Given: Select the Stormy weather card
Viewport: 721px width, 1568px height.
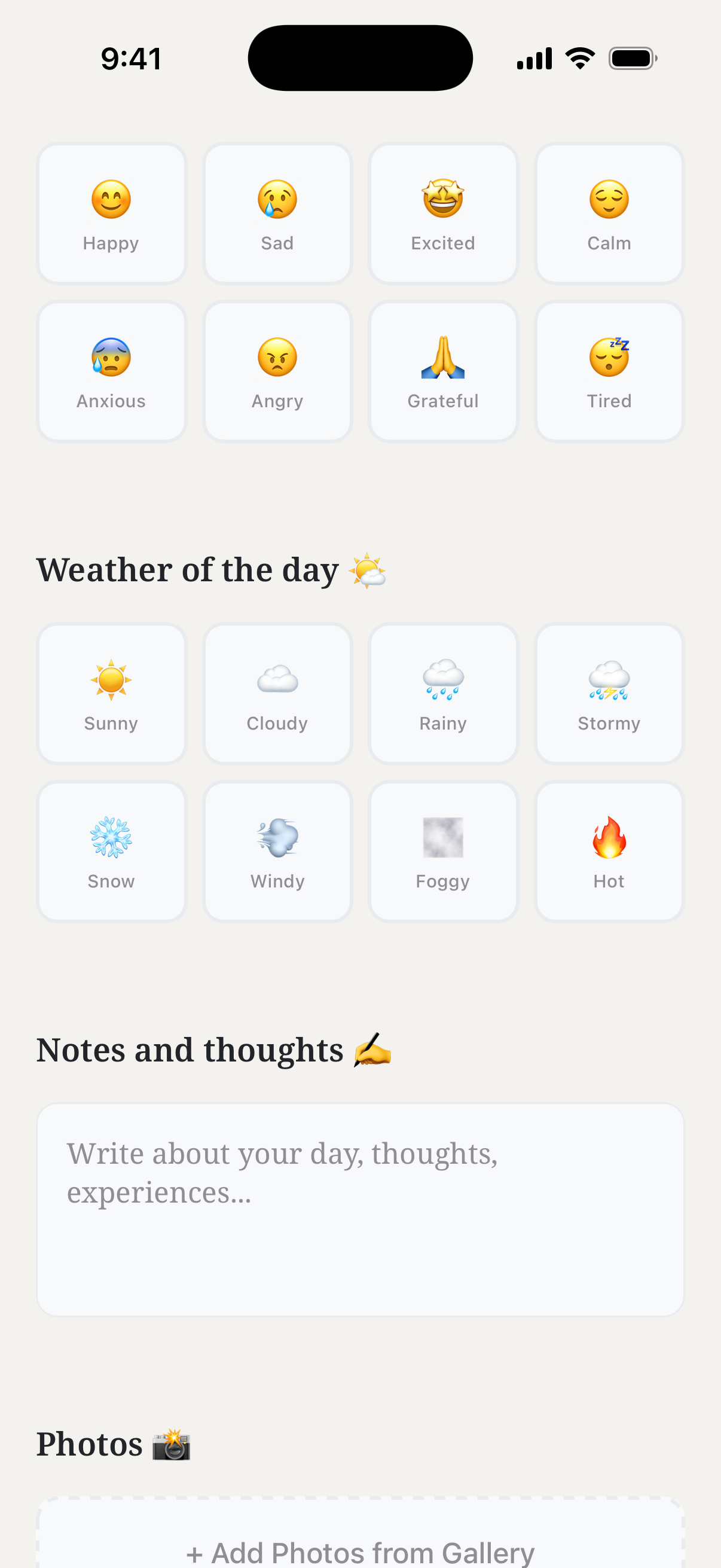Looking at the screenshot, I should (609, 693).
